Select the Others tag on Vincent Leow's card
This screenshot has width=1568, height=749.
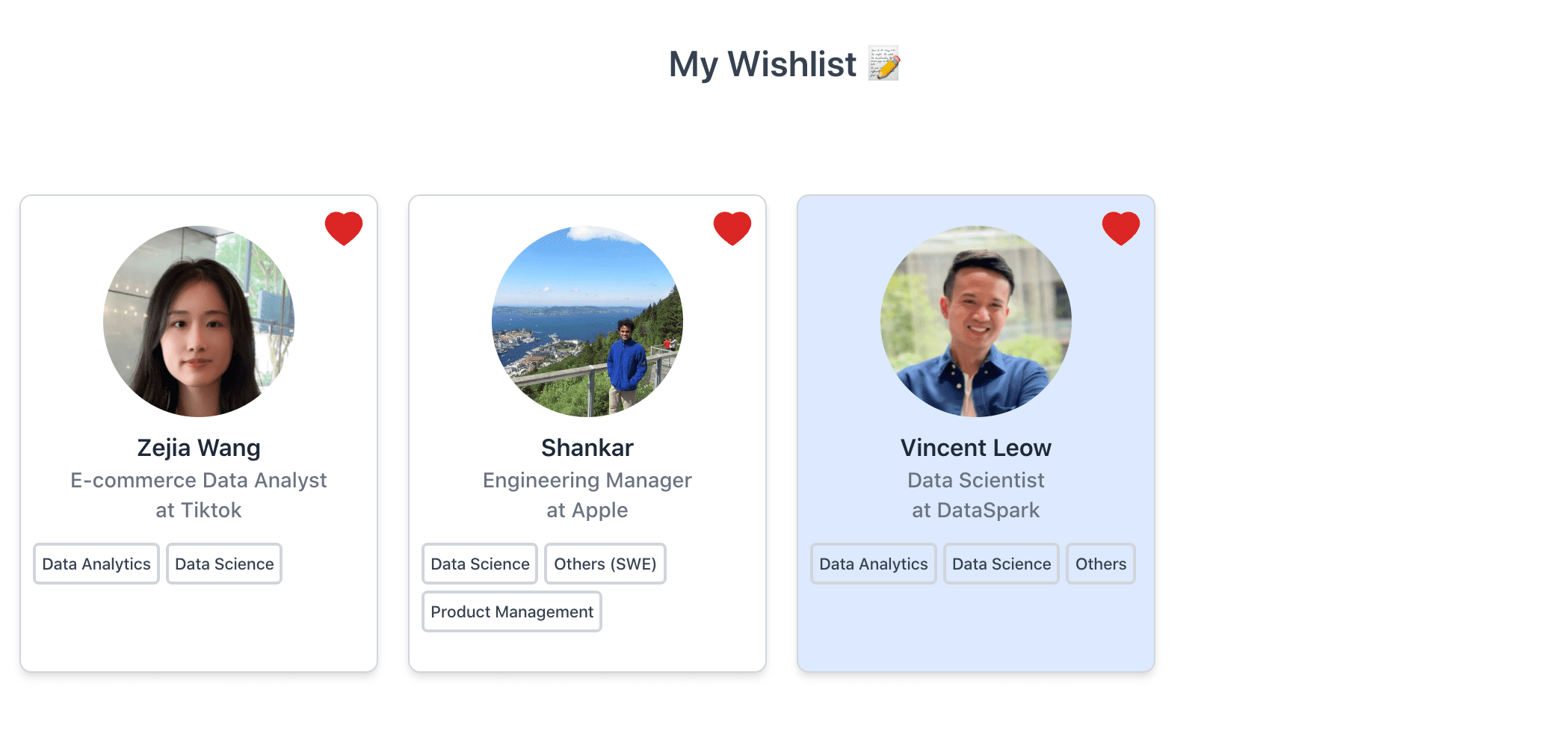[x=1100, y=564]
